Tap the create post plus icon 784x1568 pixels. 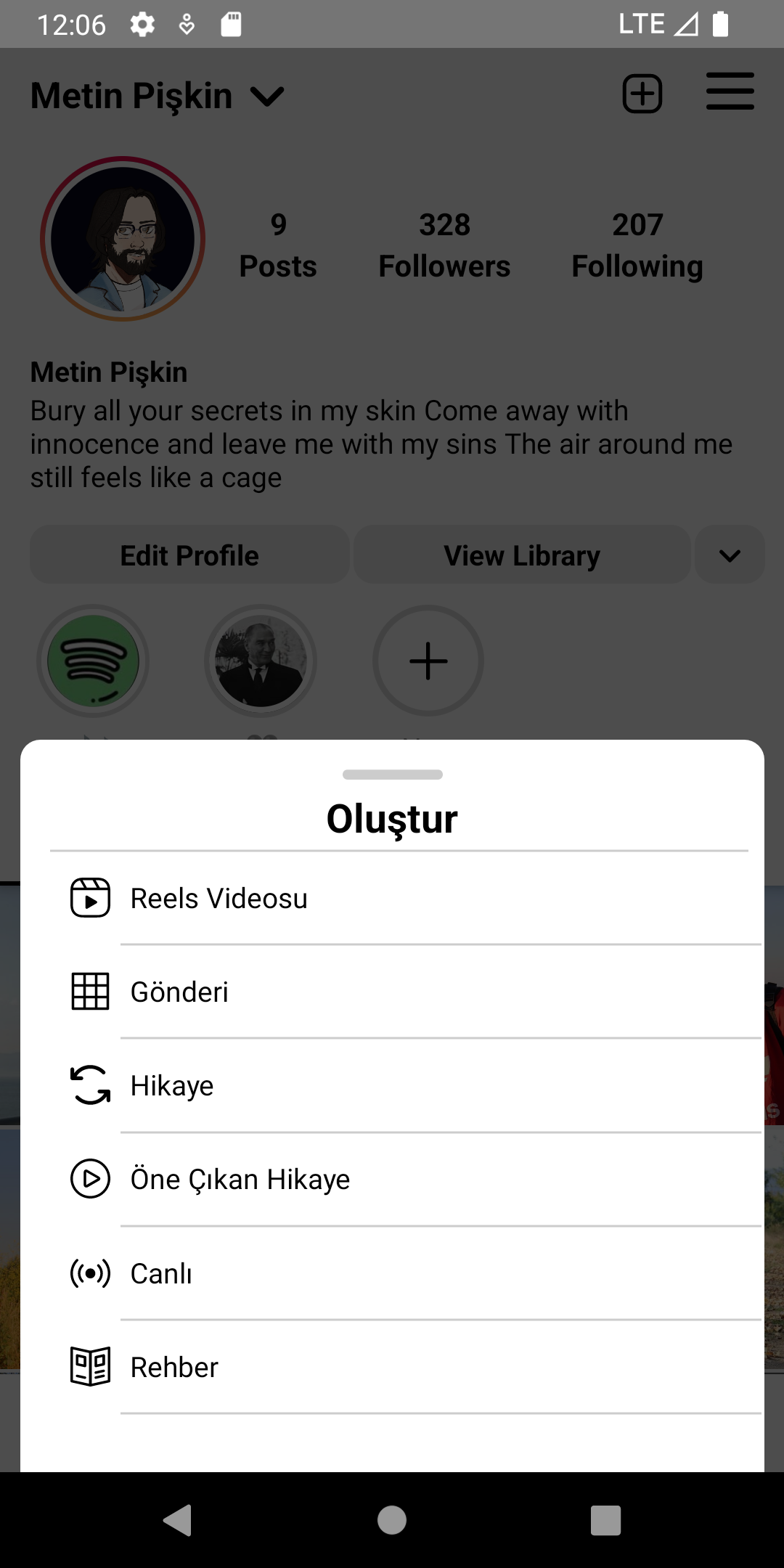pos(642,94)
